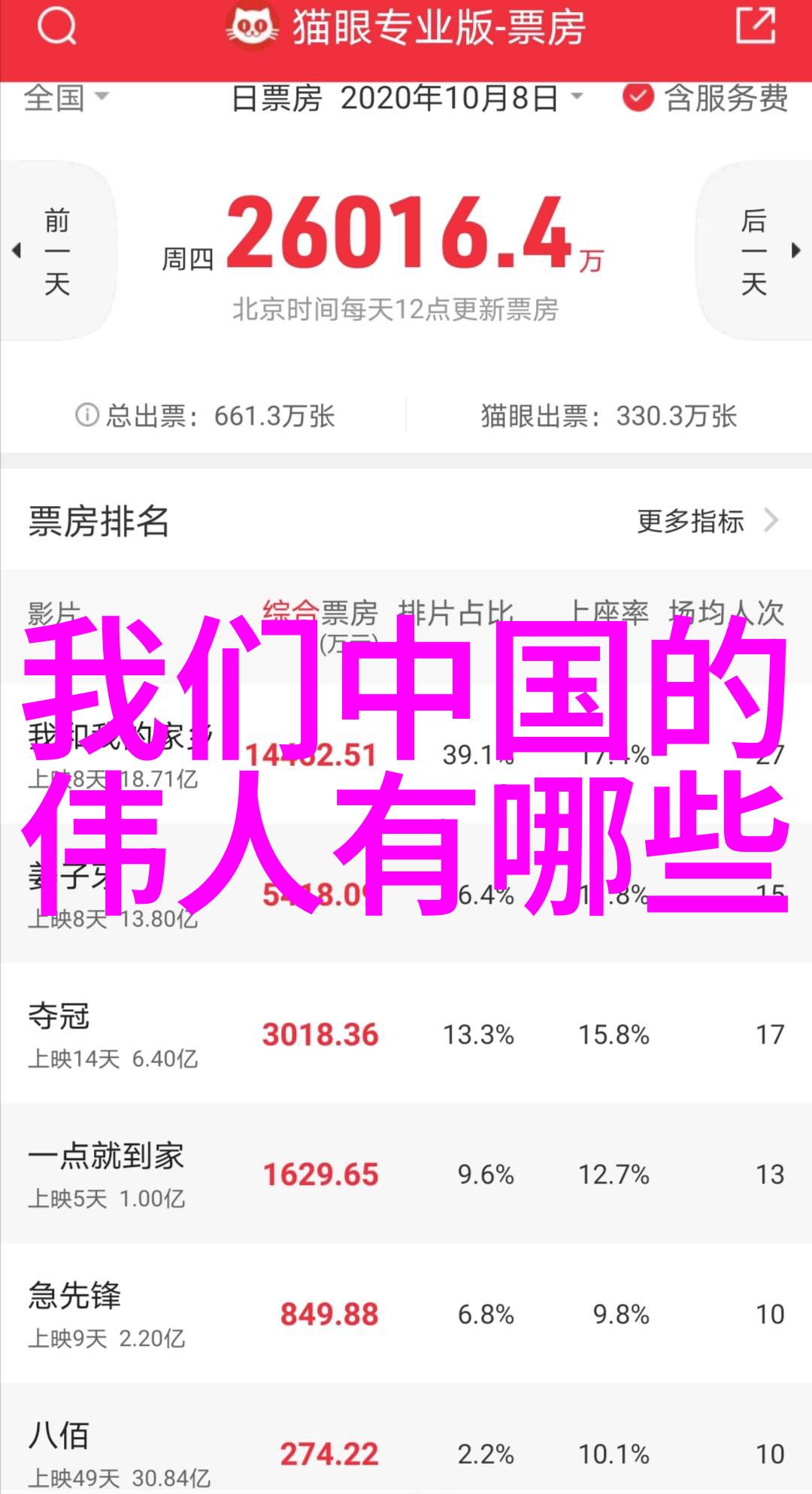Image resolution: width=812 pixels, height=1494 pixels.
Task: Uncheck the 含服务费 option
Action: 638,98
